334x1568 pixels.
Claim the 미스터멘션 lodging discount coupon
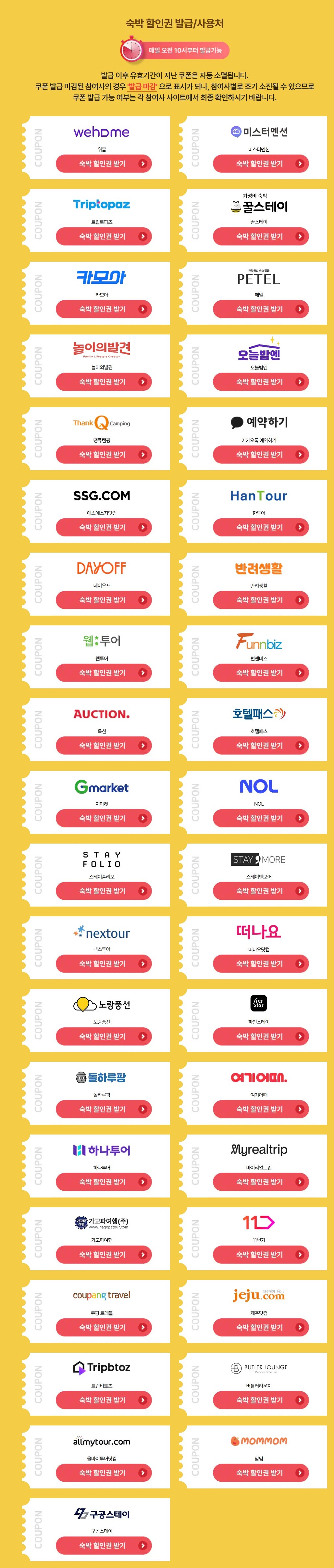tap(260, 163)
